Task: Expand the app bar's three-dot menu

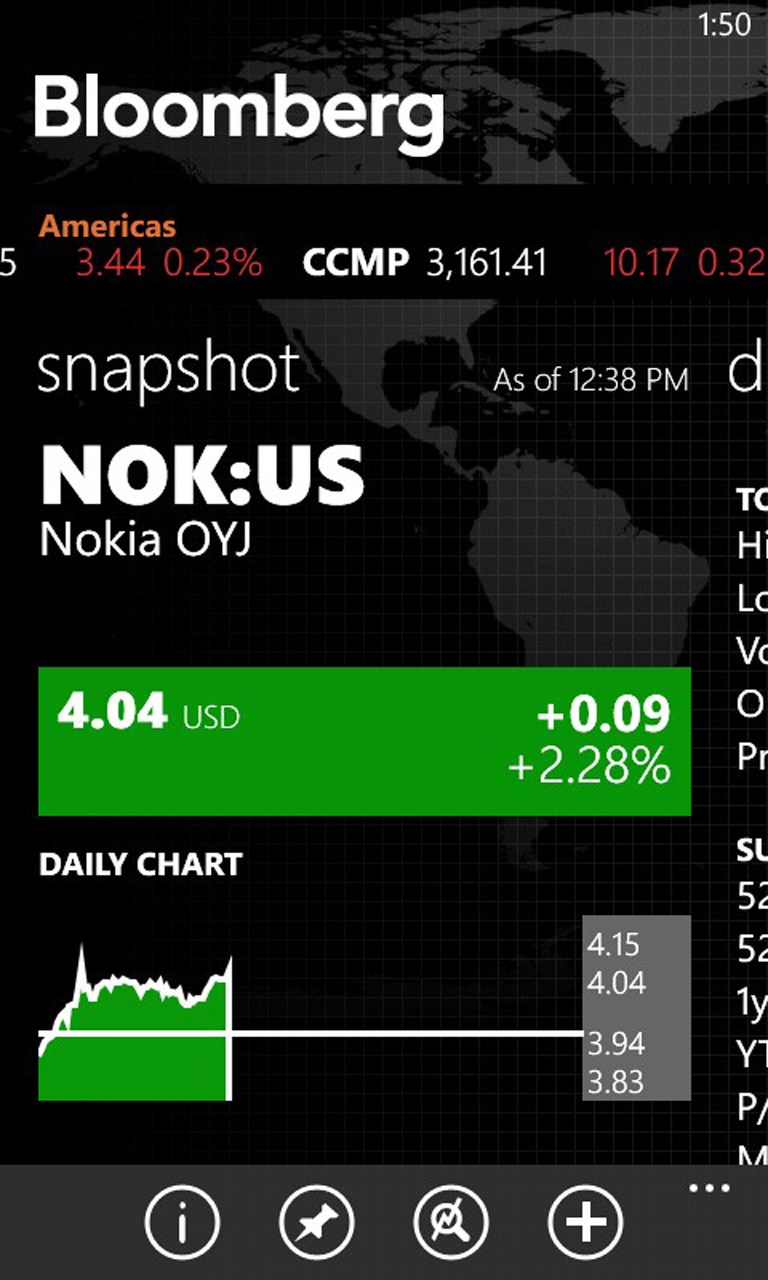Action: (709, 1189)
